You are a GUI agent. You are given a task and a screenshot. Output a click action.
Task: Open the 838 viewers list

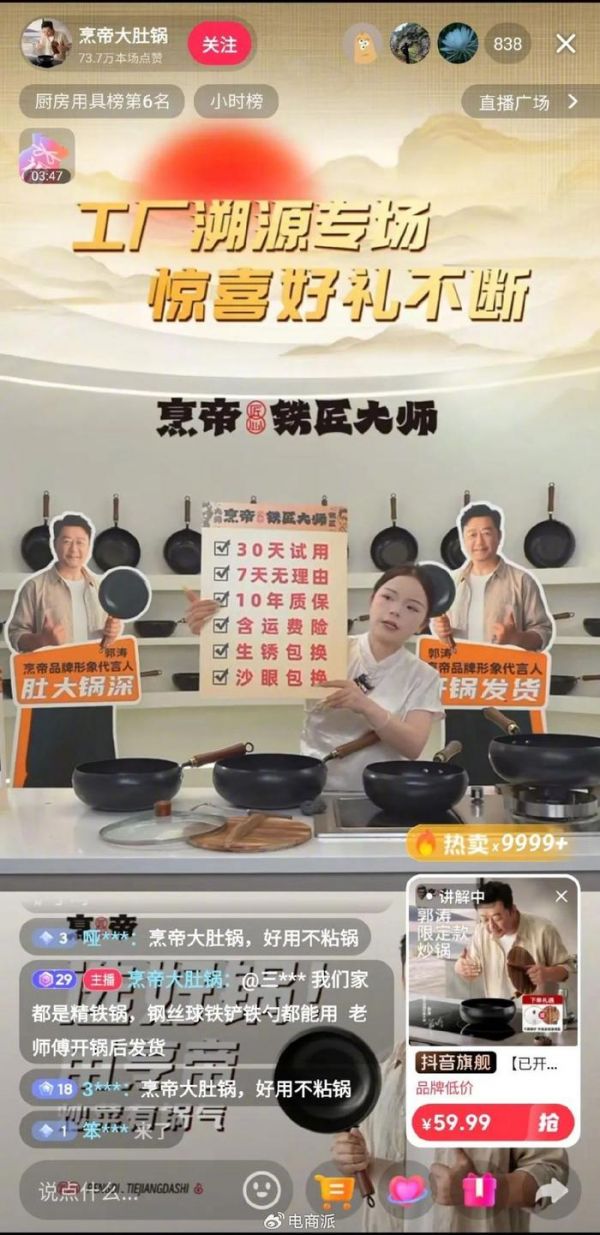(x=507, y=44)
